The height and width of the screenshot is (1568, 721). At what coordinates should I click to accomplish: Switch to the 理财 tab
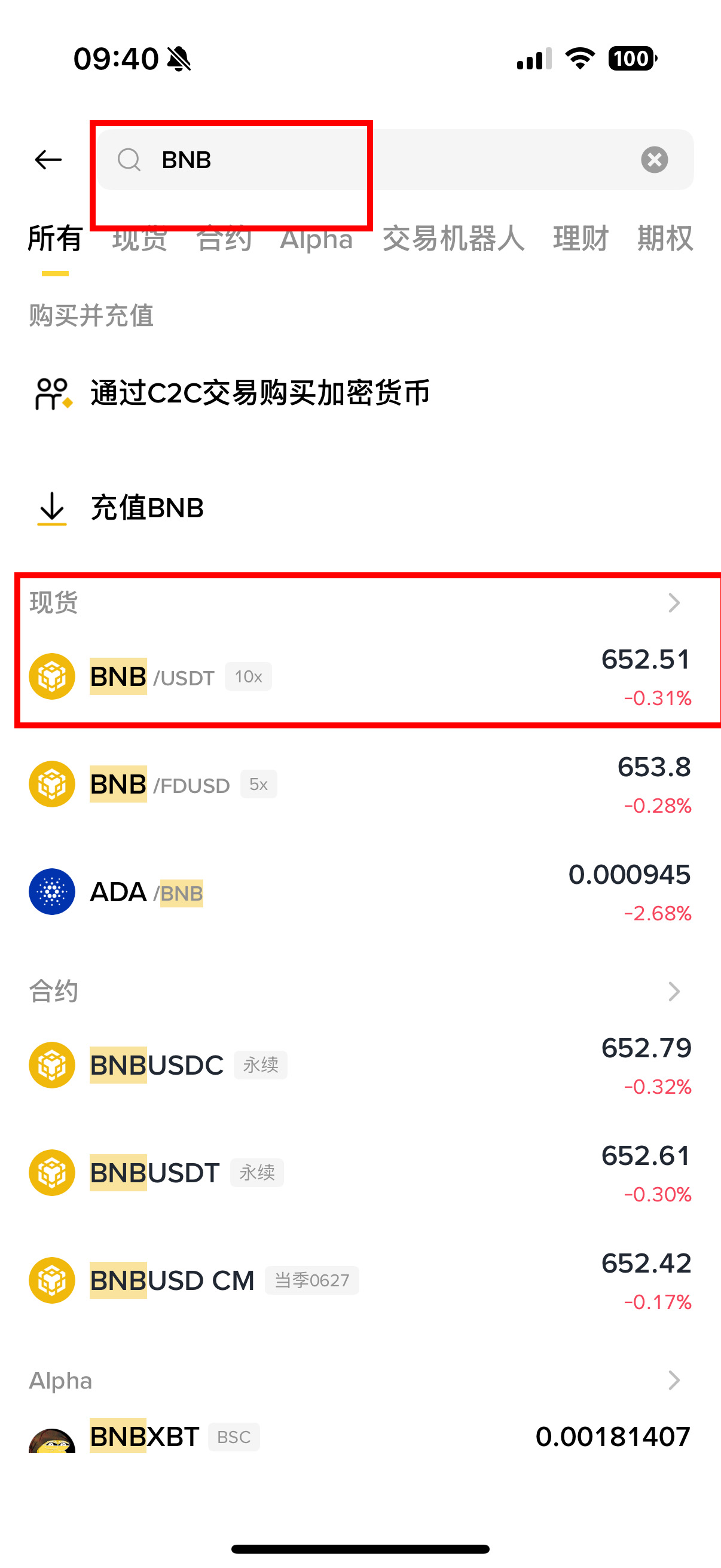click(x=580, y=238)
